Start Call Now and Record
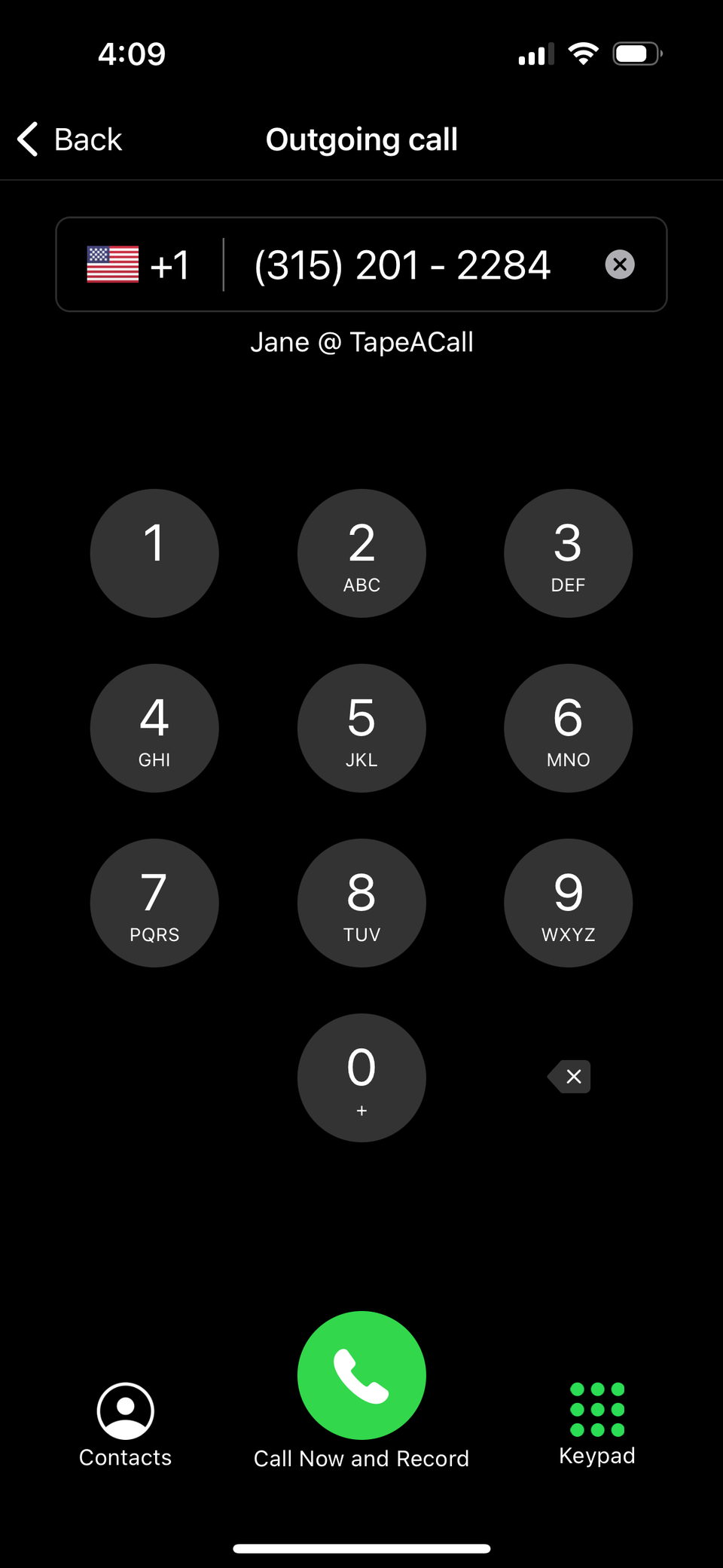The height and width of the screenshot is (1568, 723). 361,1376
